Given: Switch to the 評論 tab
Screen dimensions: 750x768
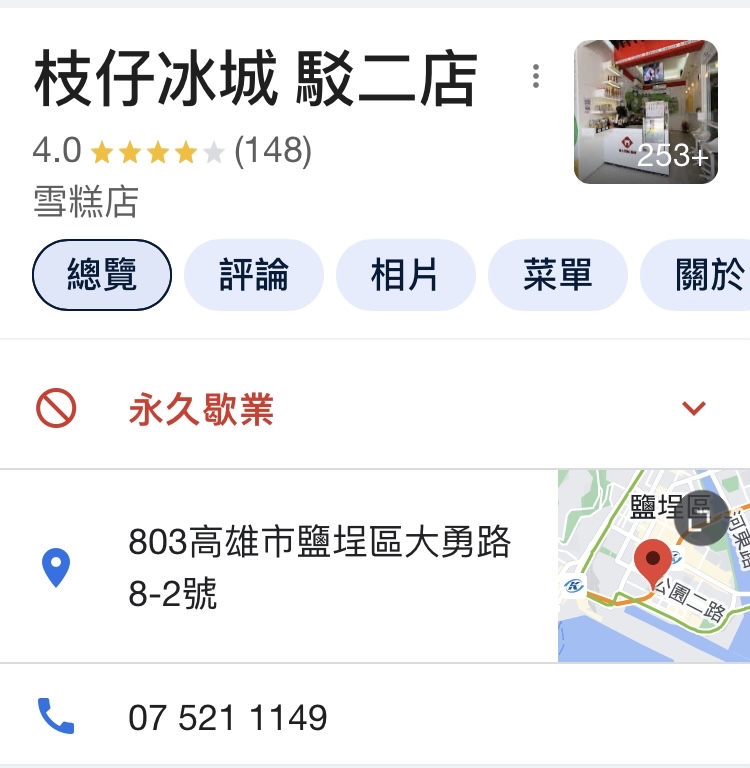Looking at the screenshot, I should (254, 275).
